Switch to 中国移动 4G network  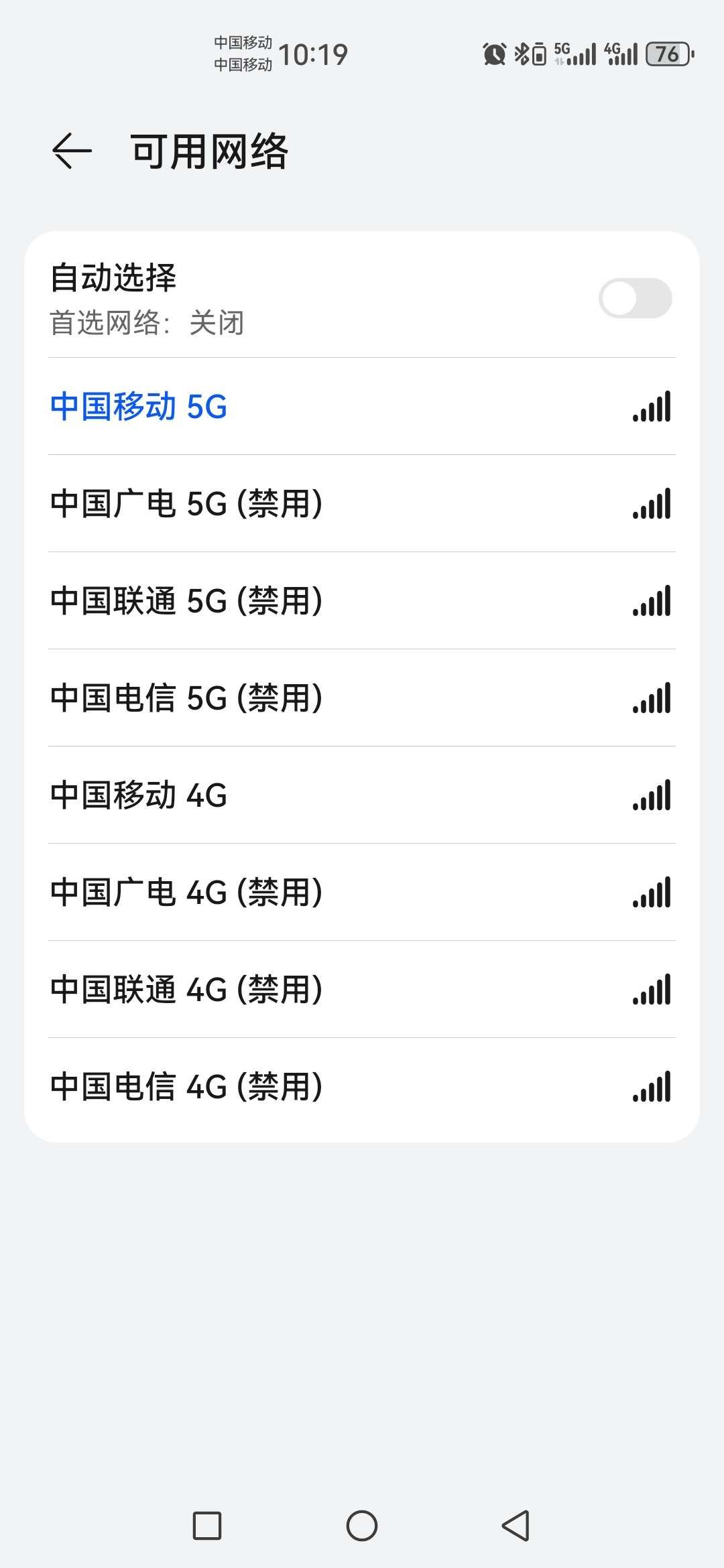click(362, 795)
